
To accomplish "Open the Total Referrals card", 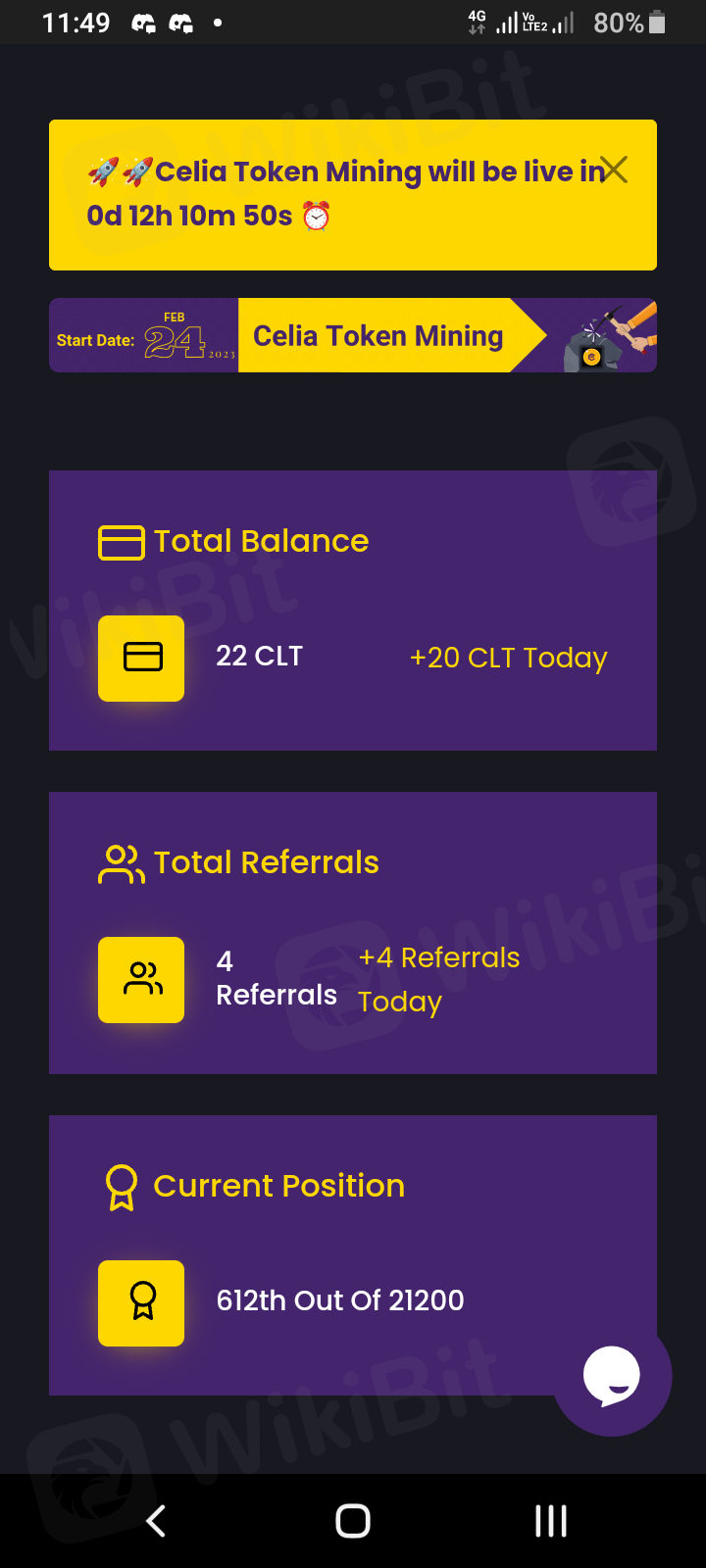I will tap(353, 932).
